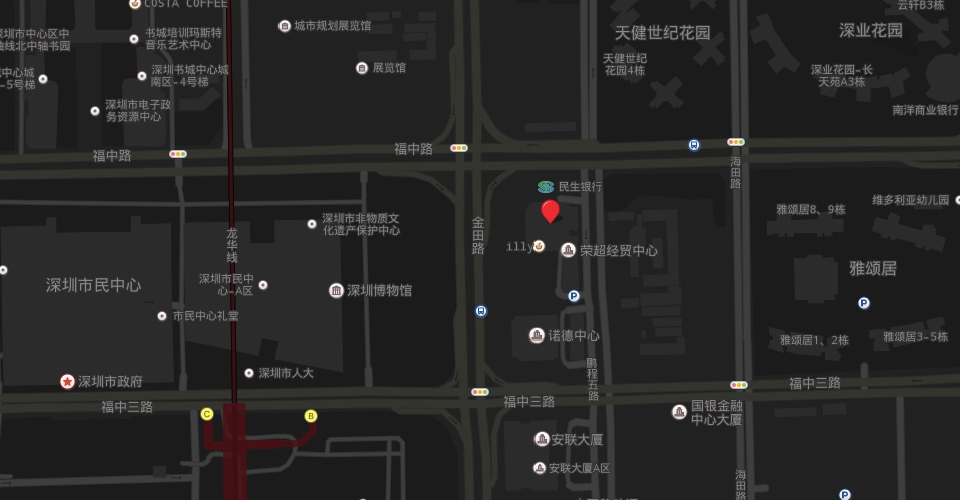Tap the 市民中心礼堂 marker
Image resolution: width=960 pixels, height=500 pixels.
[x=162, y=316]
